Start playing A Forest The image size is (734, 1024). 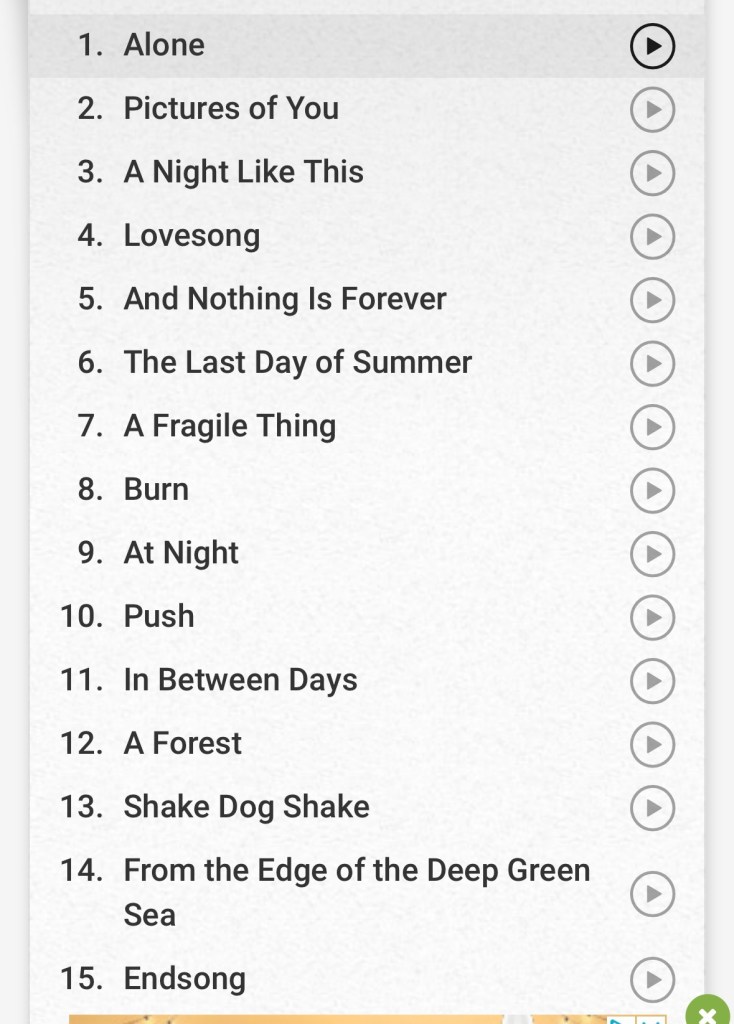pos(652,745)
